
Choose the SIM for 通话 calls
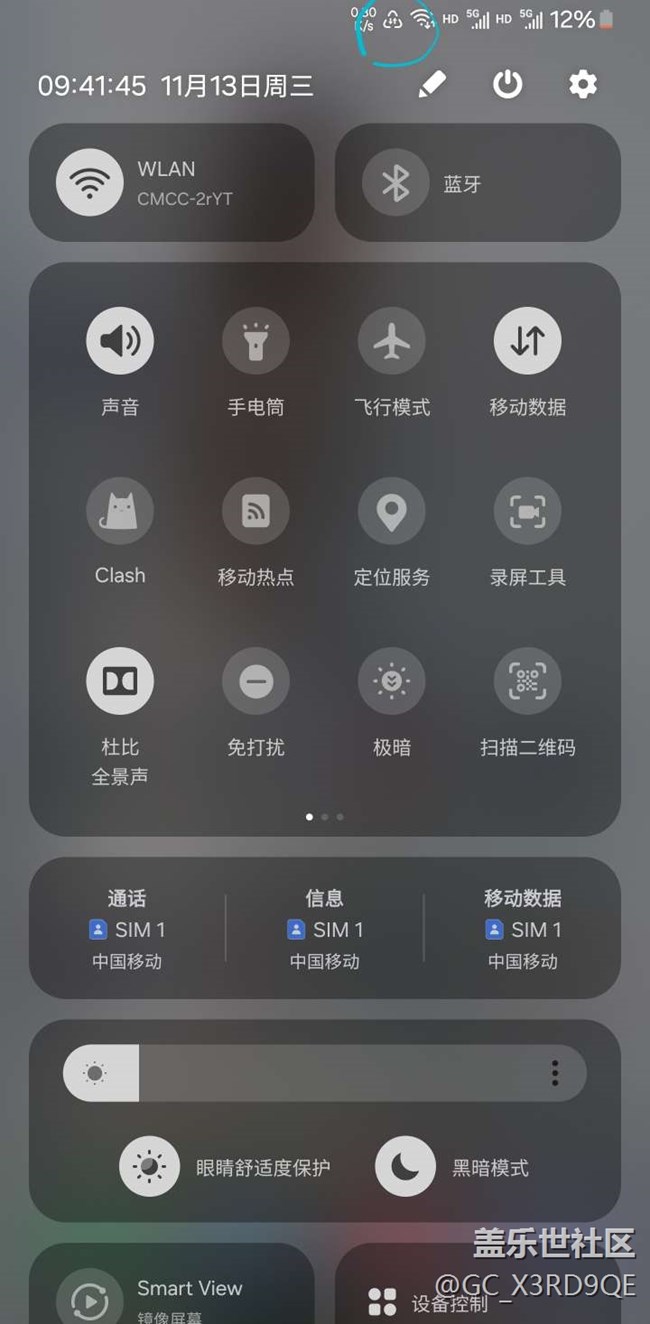pos(127,930)
